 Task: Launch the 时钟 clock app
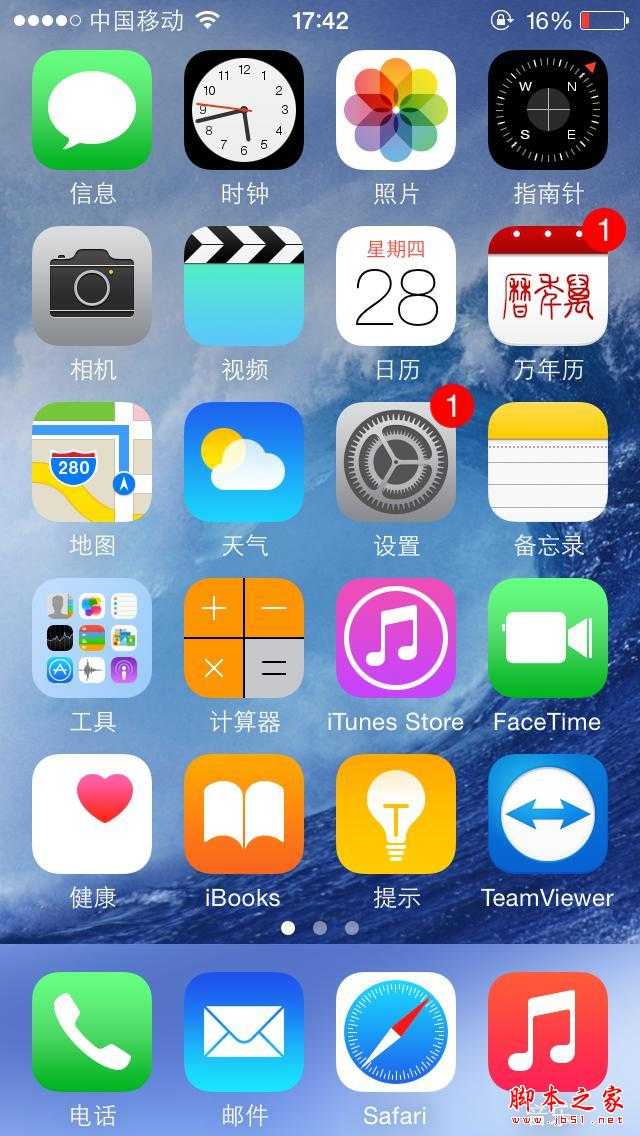(x=244, y=110)
